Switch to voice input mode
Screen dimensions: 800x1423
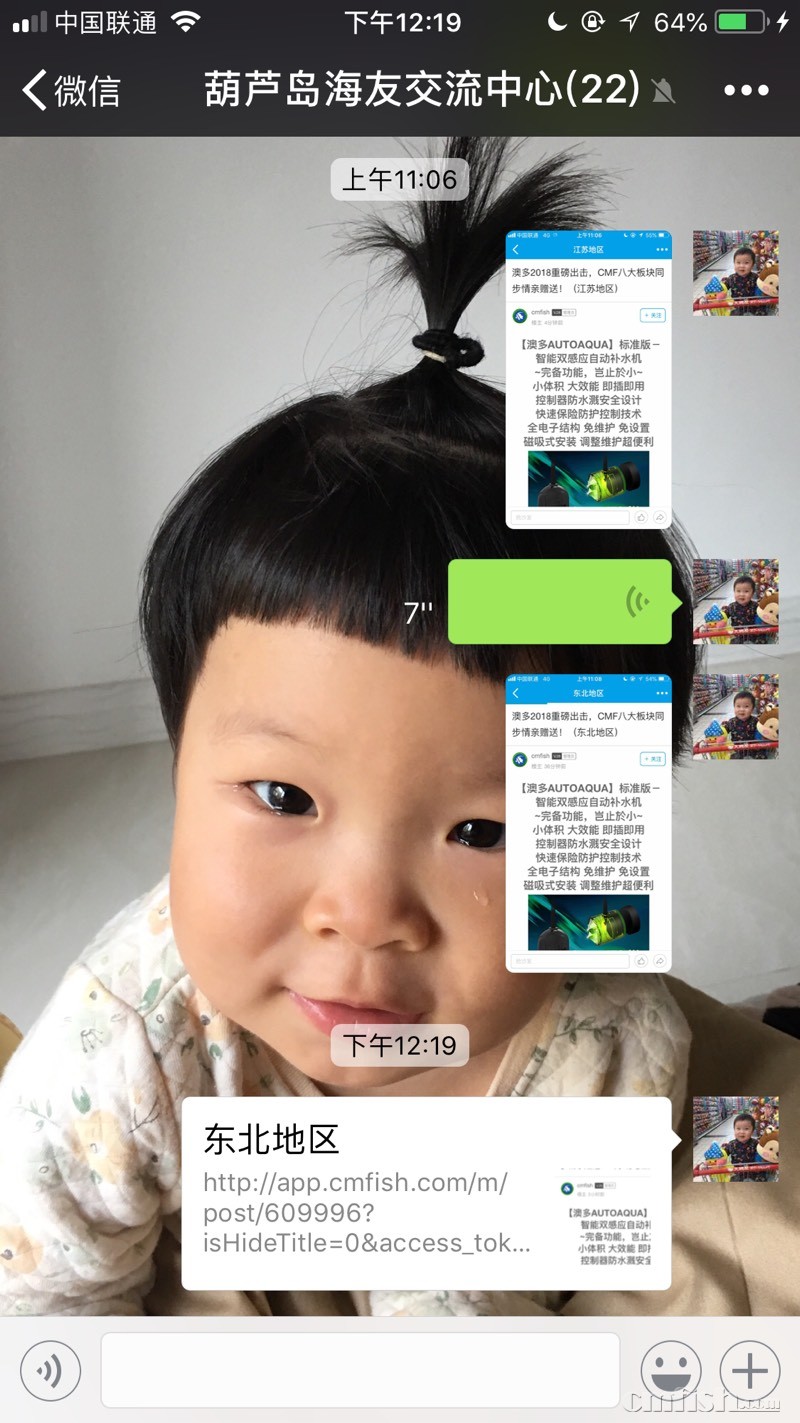tap(50, 1370)
